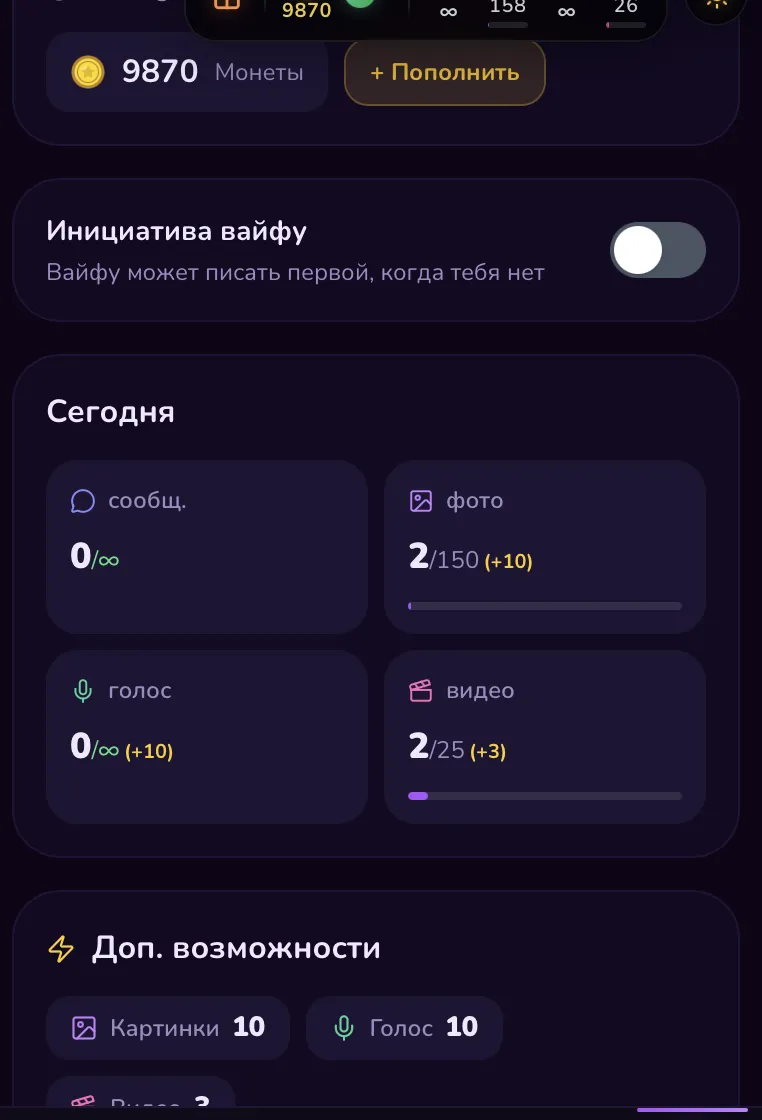Enable the Инициатива вайфу switch
The width and height of the screenshot is (762, 1120).
[658, 250]
